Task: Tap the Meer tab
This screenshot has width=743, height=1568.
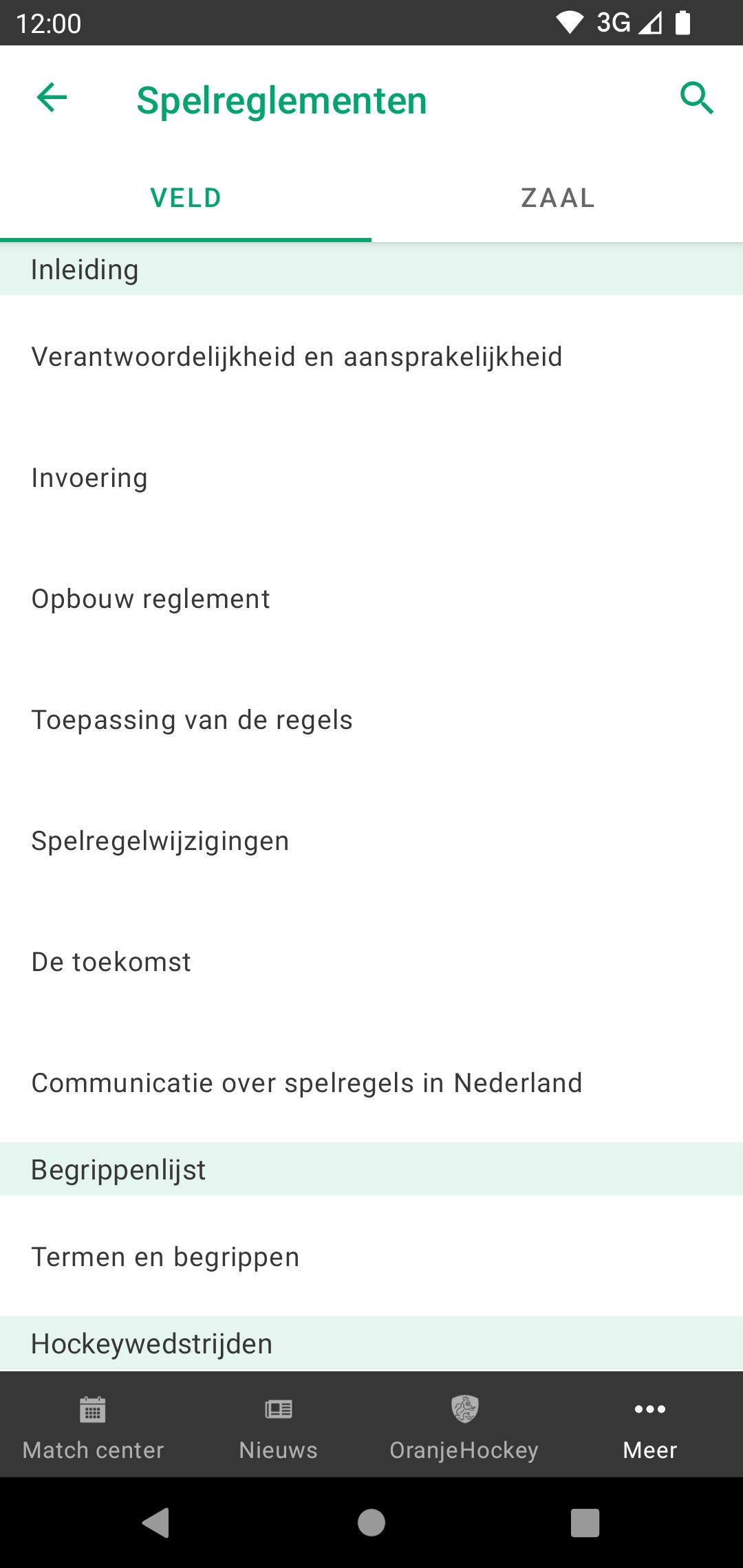Action: (650, 1425)
